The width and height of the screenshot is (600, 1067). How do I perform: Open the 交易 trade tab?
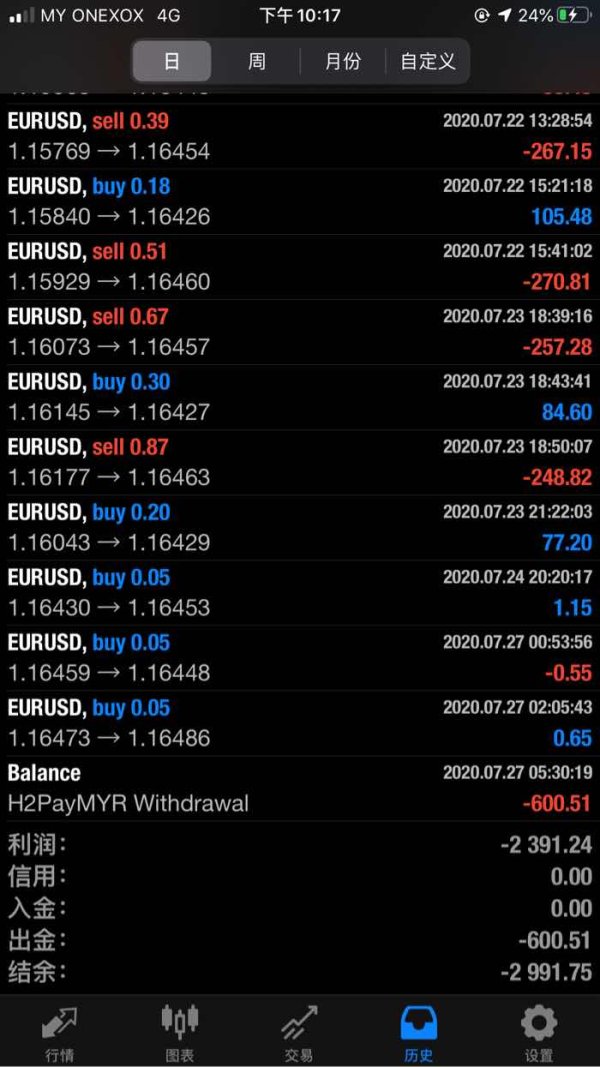[299, 1032]
